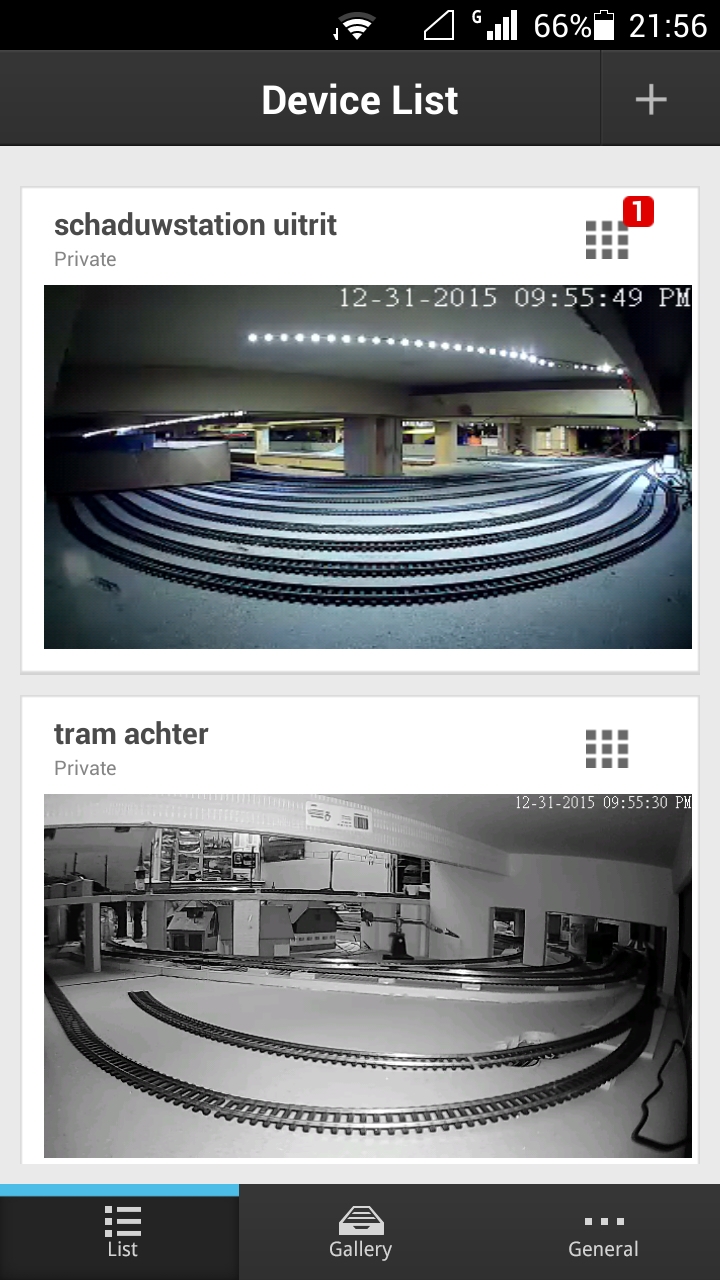View schaduwstation uitrit camera feed
This screenshot has height=1280, width=720.
367,467
